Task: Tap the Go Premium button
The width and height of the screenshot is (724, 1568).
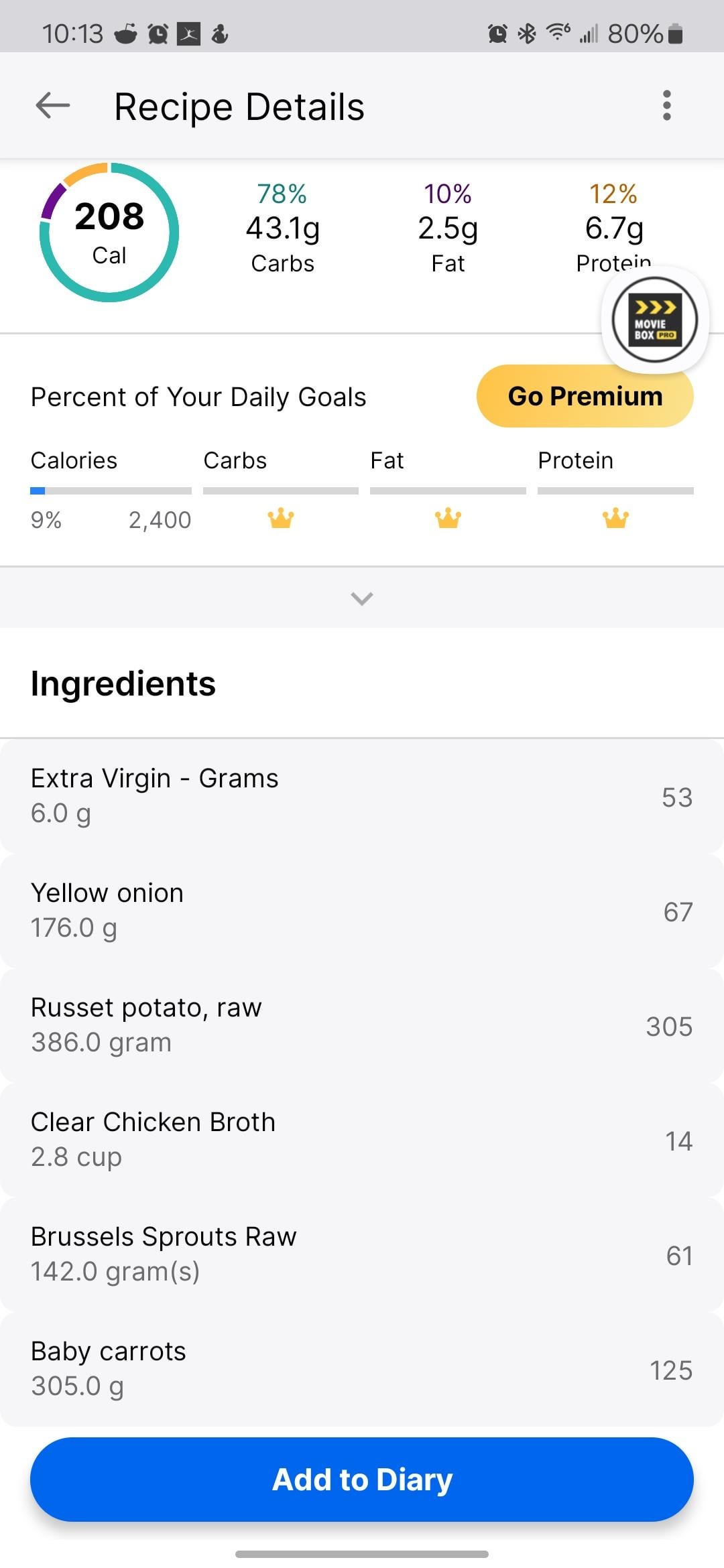Action: [585, 396]
